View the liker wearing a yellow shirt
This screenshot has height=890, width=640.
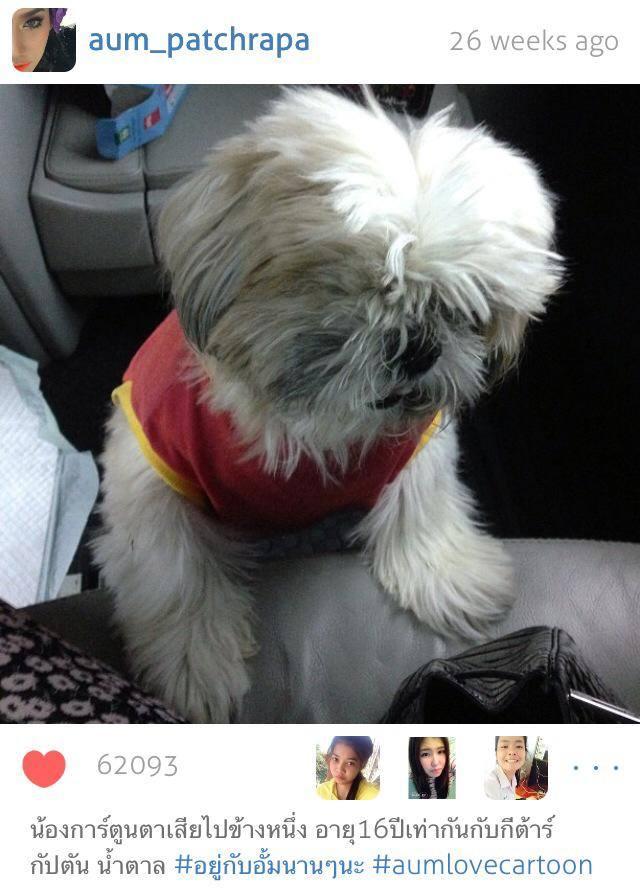click(347, 768)
